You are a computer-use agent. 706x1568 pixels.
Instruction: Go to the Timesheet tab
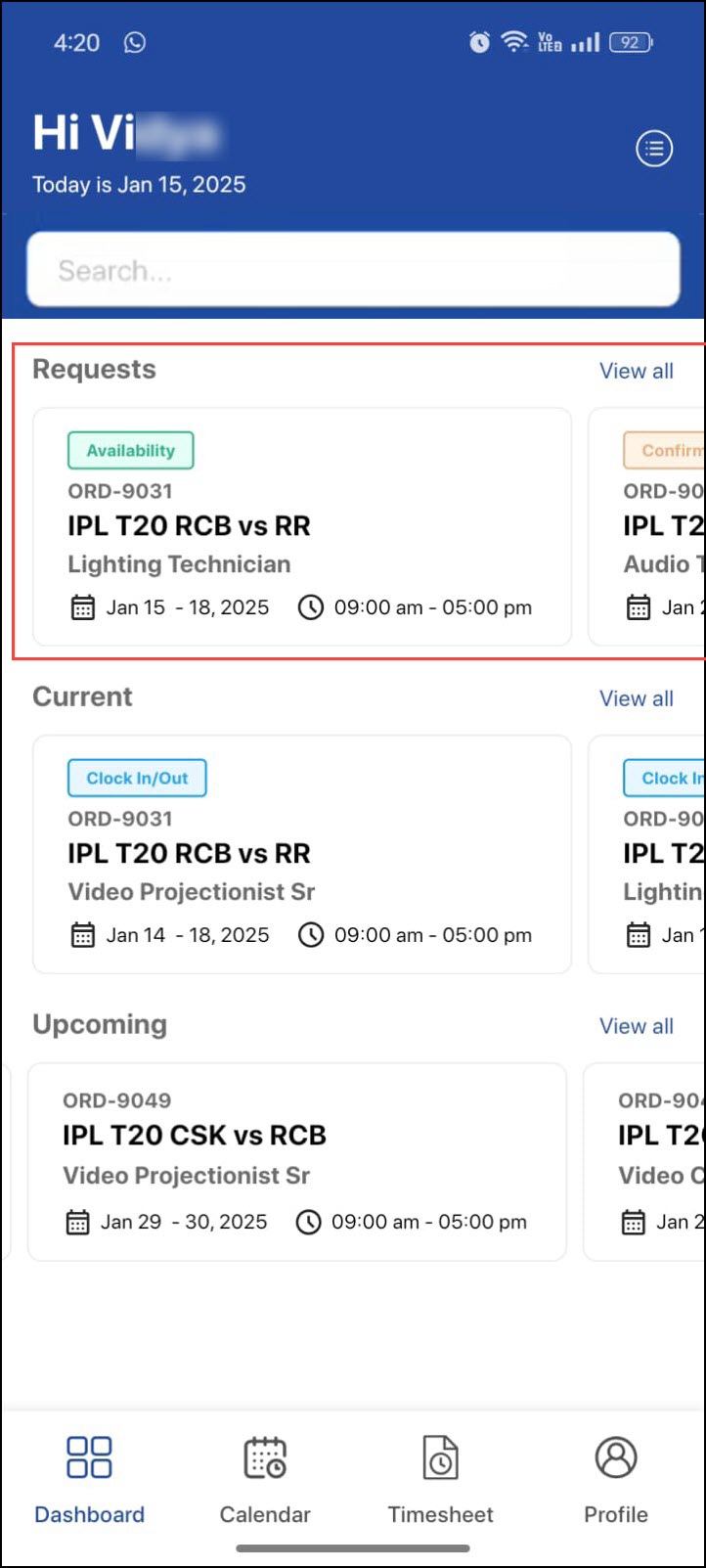(x=440, y=1480)
